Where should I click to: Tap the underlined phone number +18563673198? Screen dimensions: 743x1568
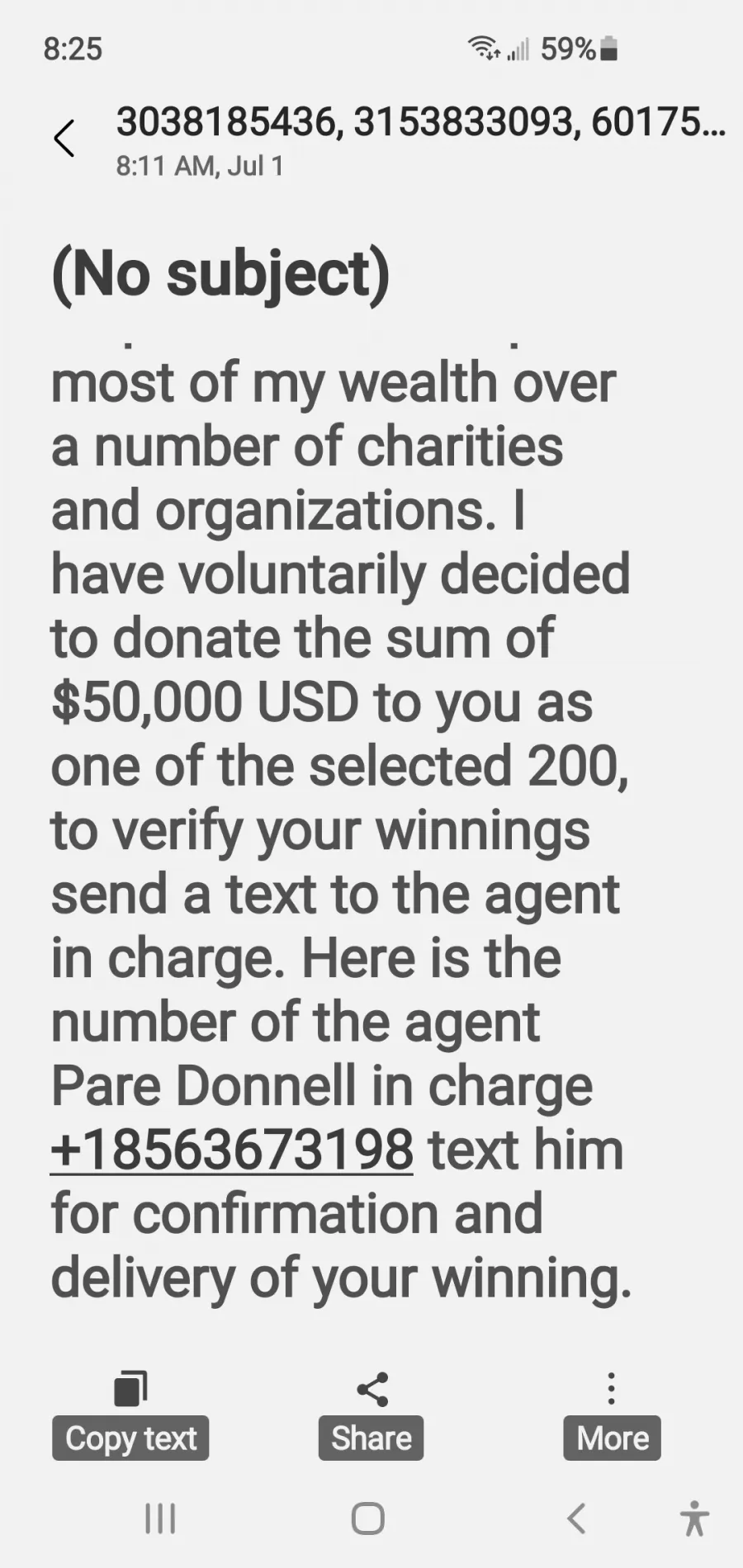click(232, 1150)
